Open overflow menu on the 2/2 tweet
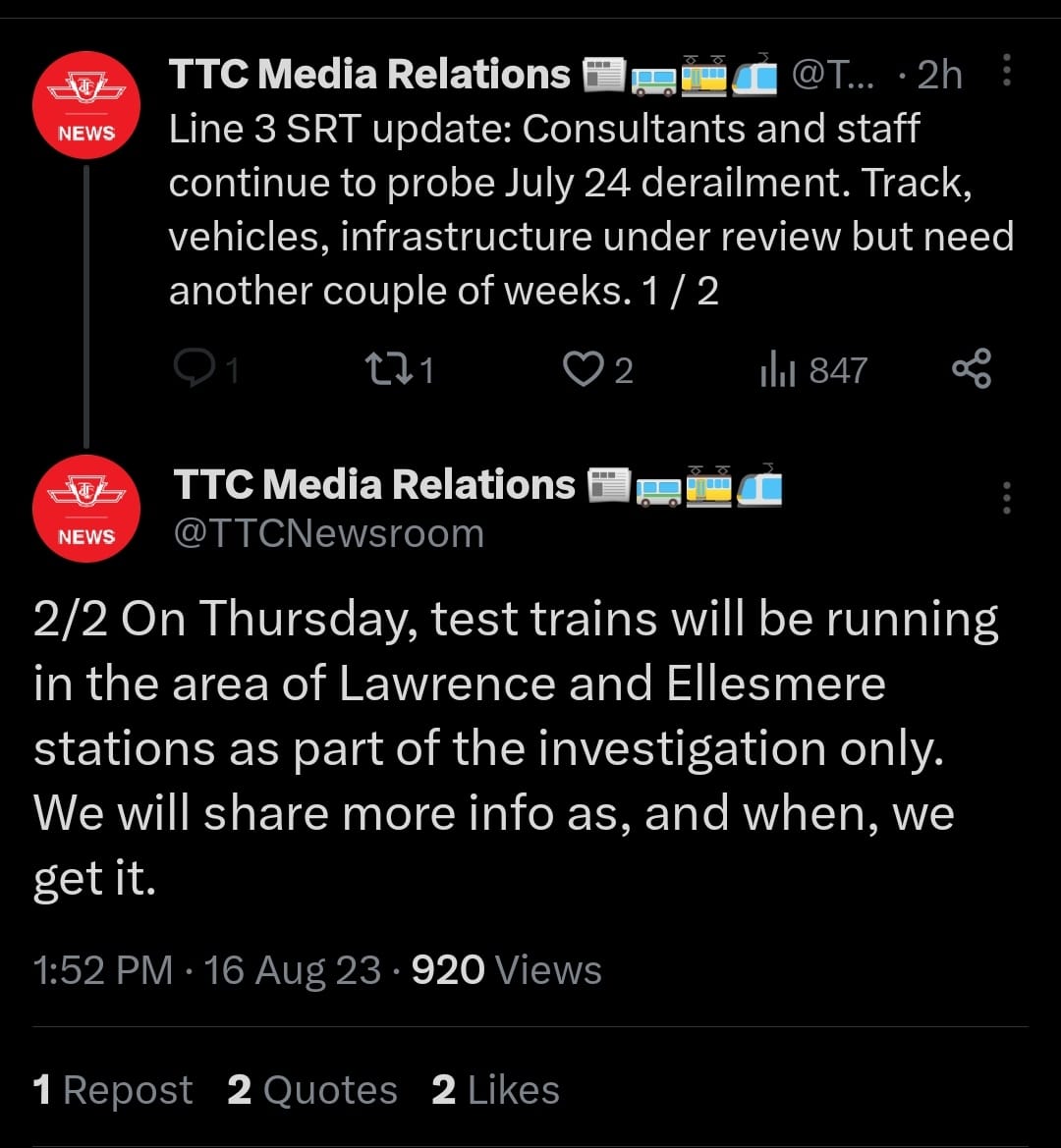Image resolution: width=1061 pixels, height=1148 pixels. pos(1006,499)
